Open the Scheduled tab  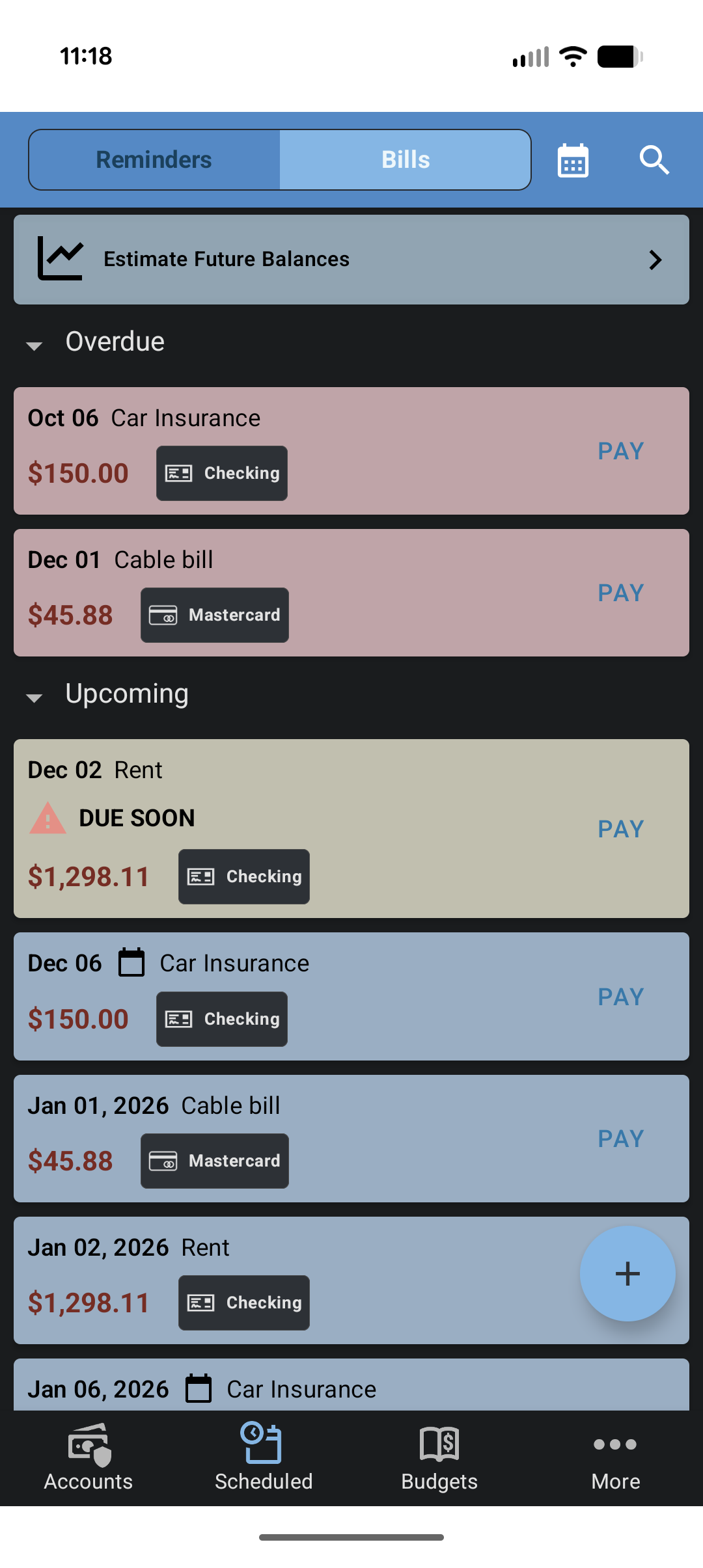pyautogui.click(x=264, y=1459)
